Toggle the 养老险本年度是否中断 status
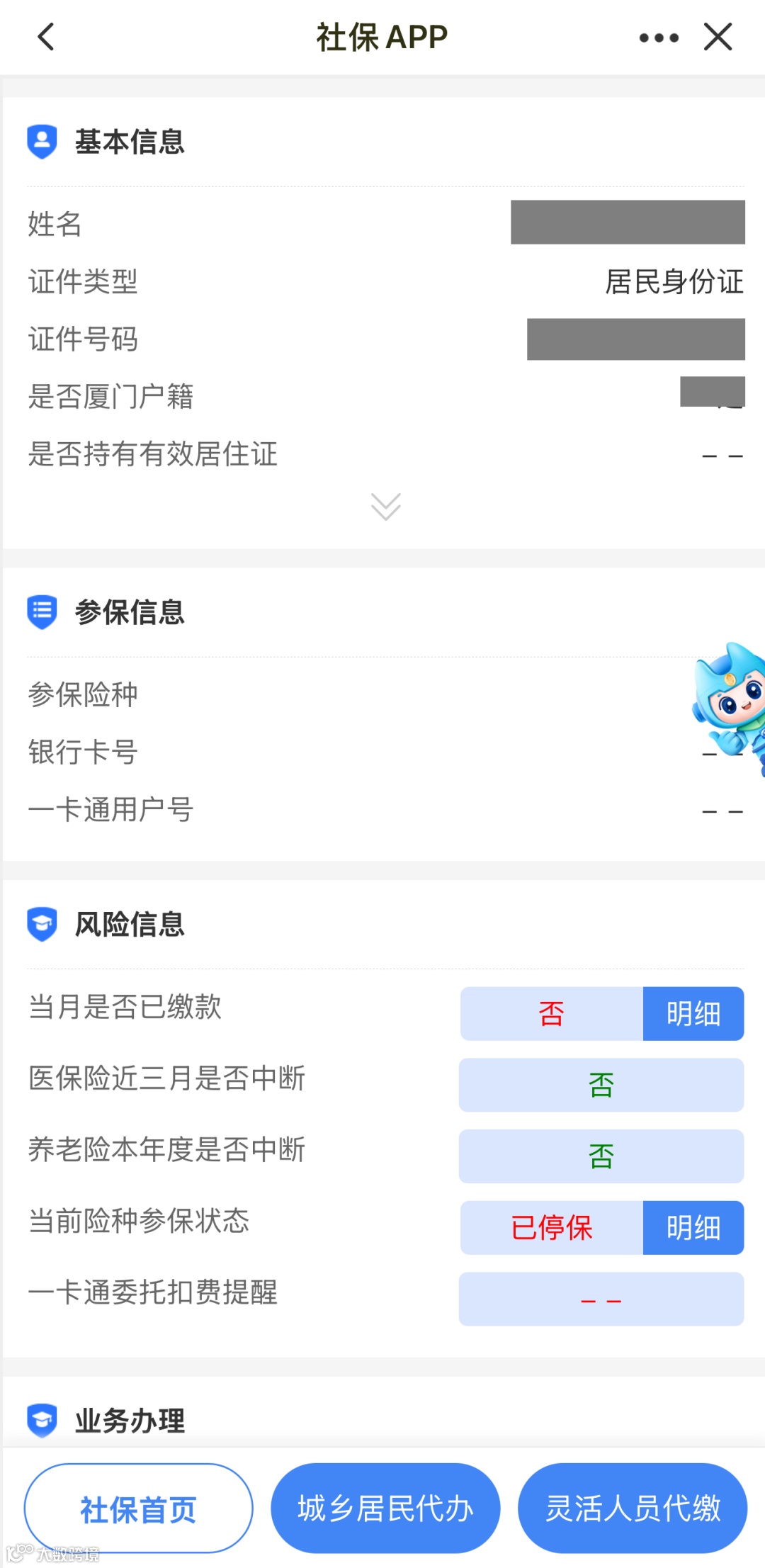The width and height of the screenshot is (765, 1568). click(x=601, y=1156)
